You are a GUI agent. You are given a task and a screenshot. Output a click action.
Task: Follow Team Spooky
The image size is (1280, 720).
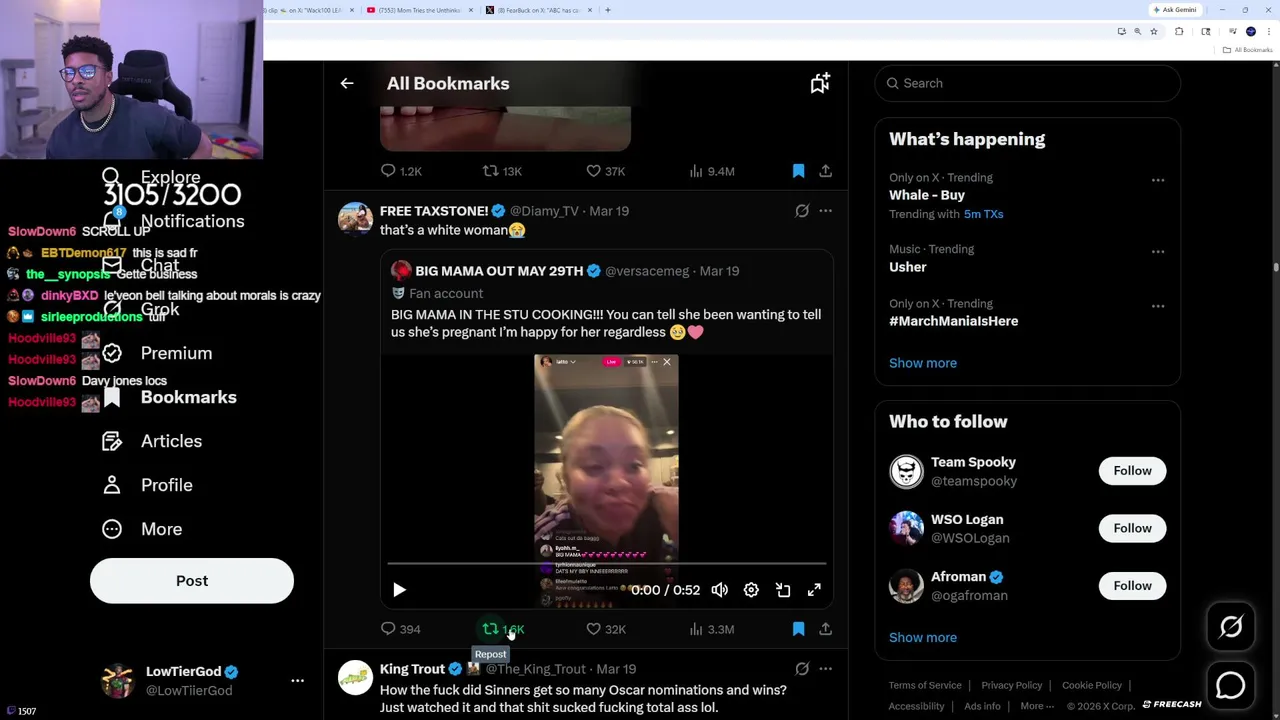[x=1132, y=471]
